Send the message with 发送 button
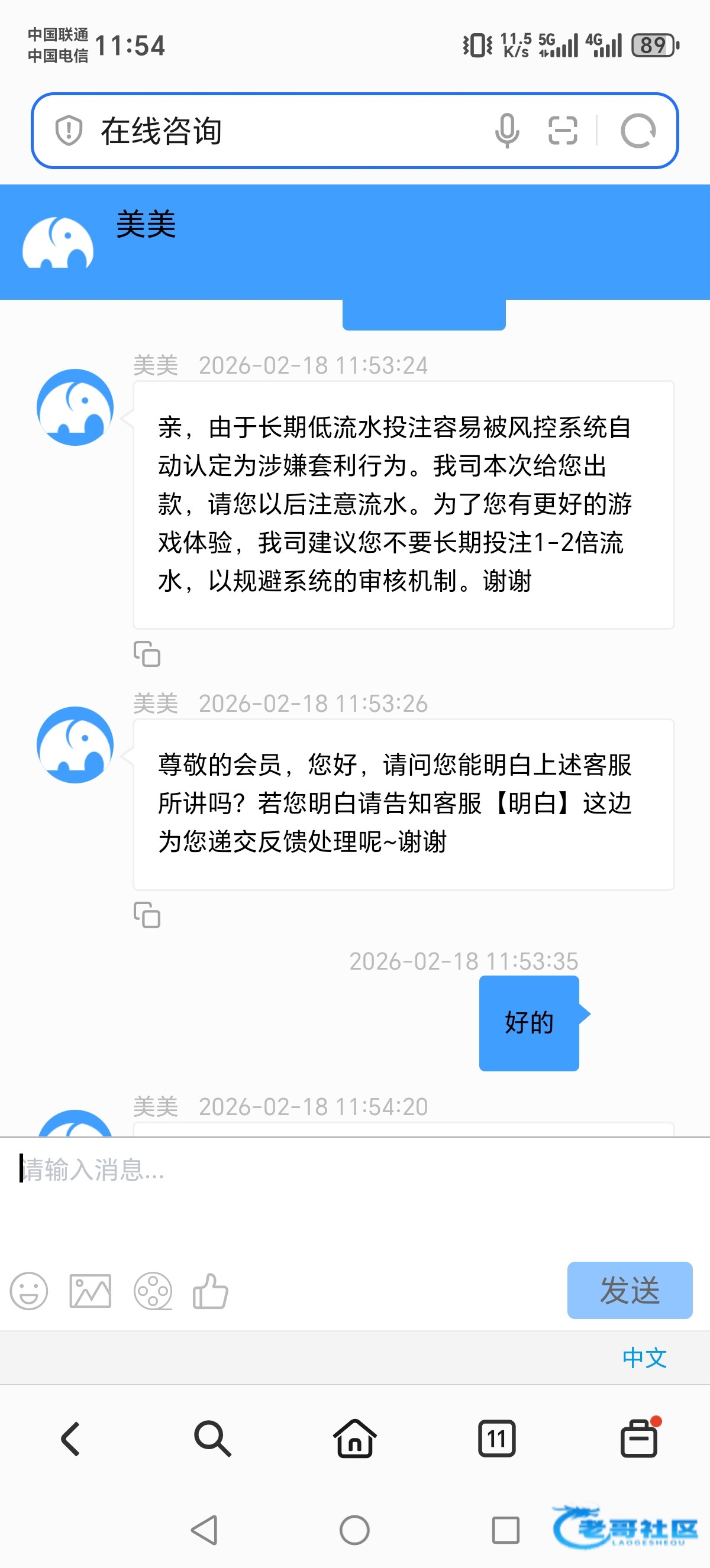The height and width of the screenshot is (1568, 710). point(629,1290)
